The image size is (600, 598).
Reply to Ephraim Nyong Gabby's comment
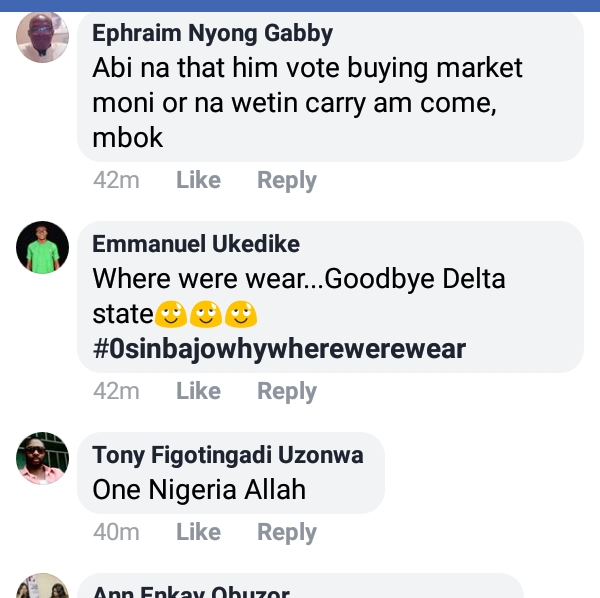click(x=287, y=180)
